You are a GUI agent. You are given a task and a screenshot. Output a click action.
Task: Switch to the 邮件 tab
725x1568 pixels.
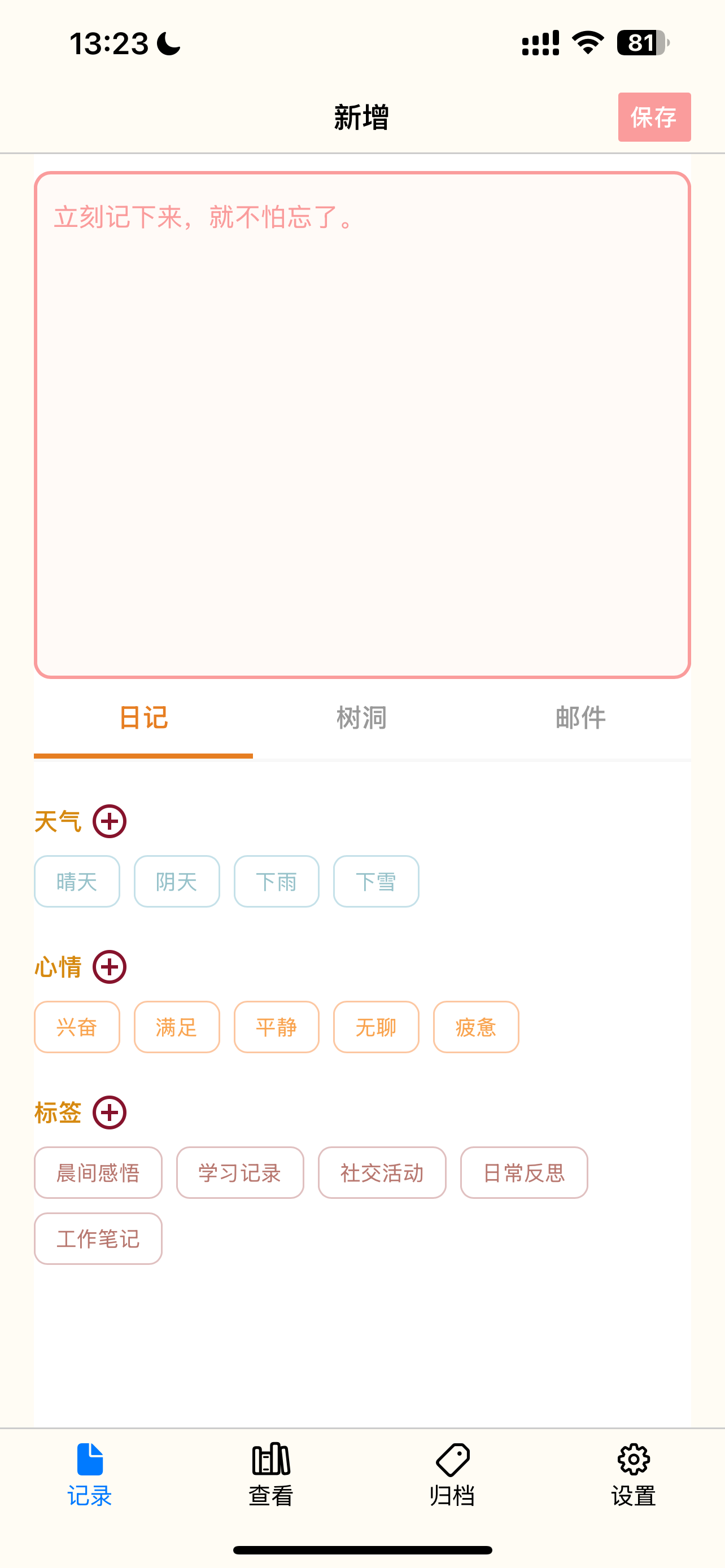pos(580,719)
